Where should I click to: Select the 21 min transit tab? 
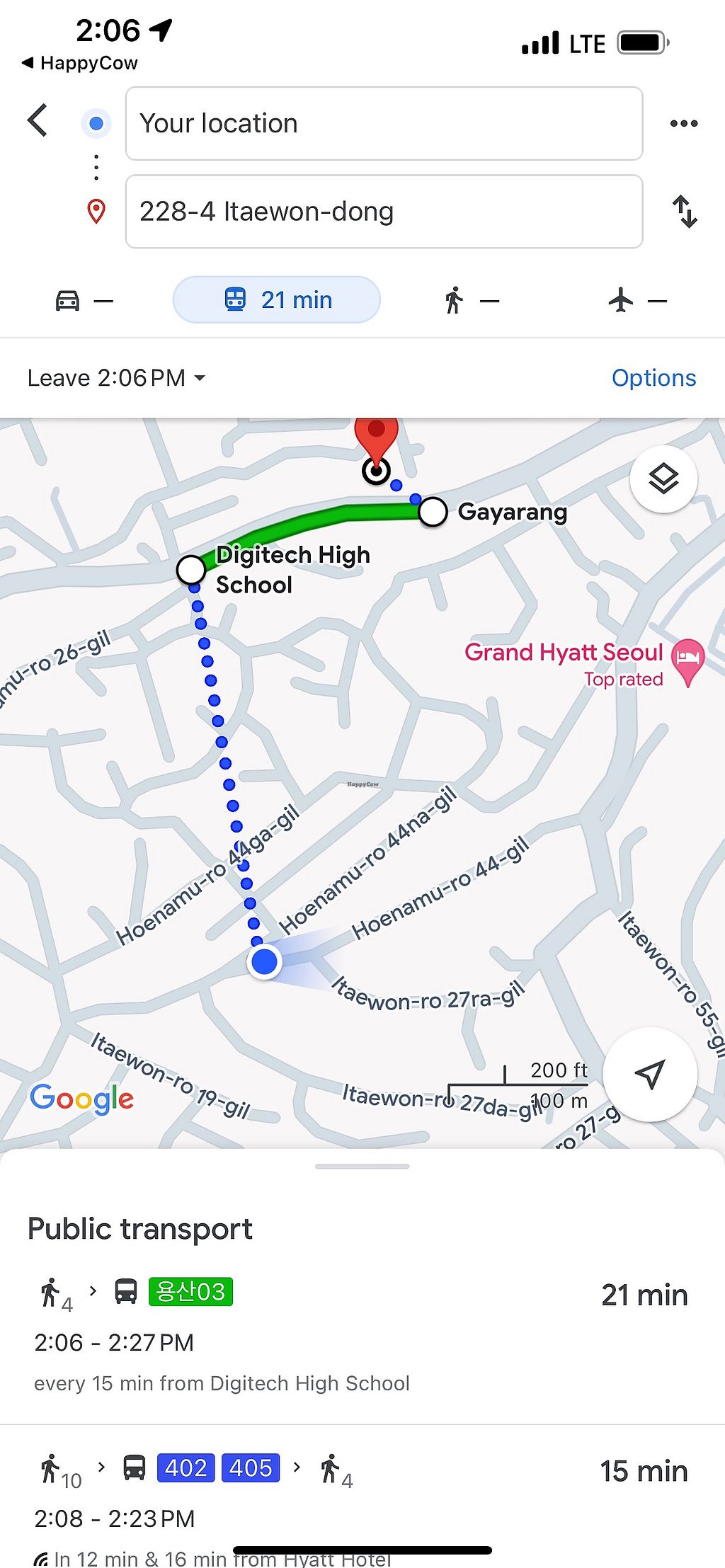(277, 300)
